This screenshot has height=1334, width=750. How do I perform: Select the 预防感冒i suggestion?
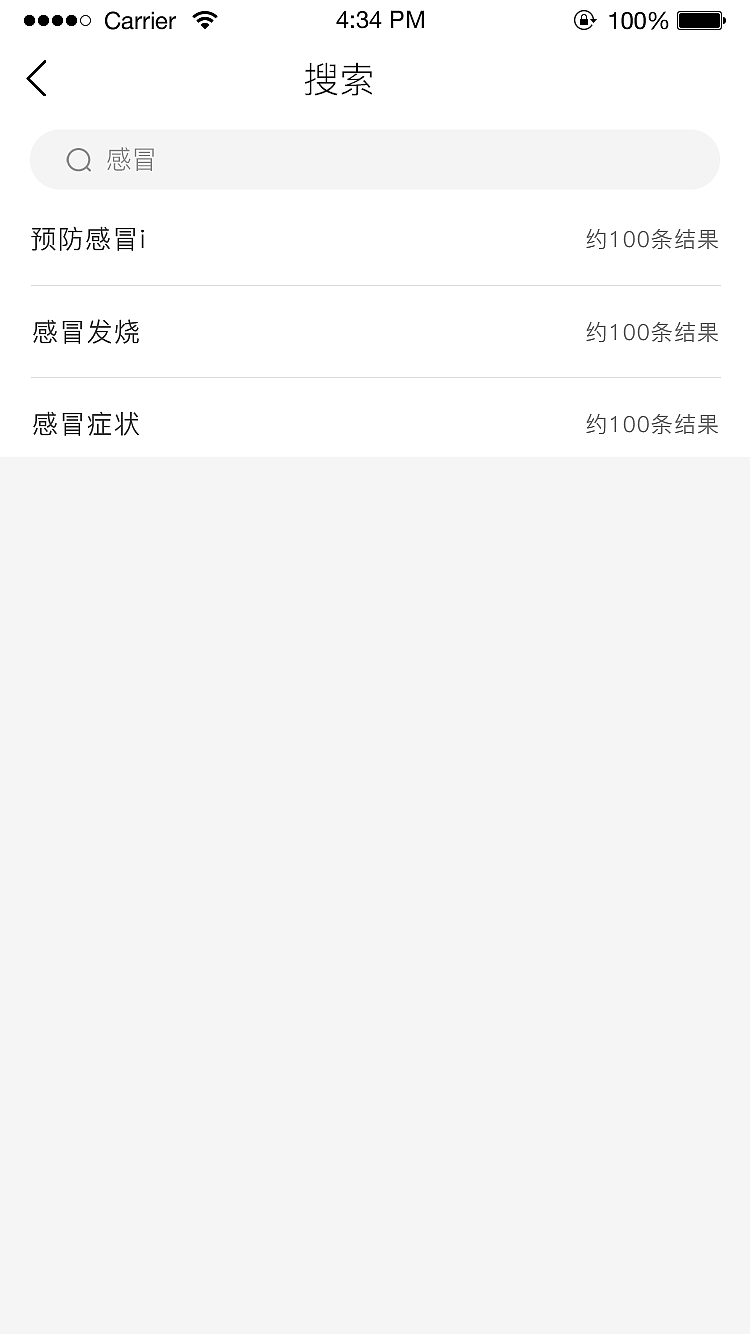coord(88,240)
